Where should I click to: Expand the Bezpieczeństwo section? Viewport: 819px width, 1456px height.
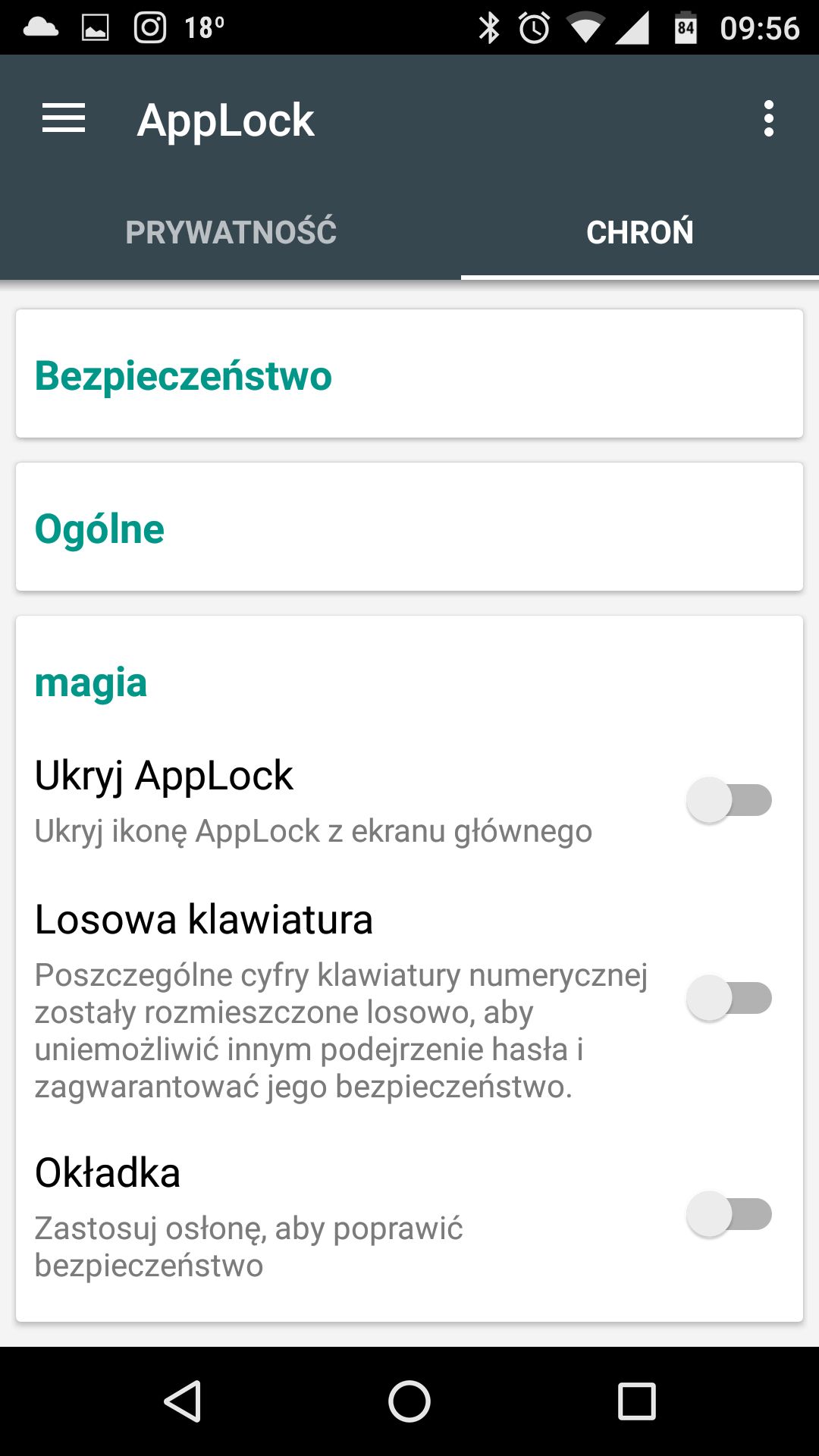409,374
